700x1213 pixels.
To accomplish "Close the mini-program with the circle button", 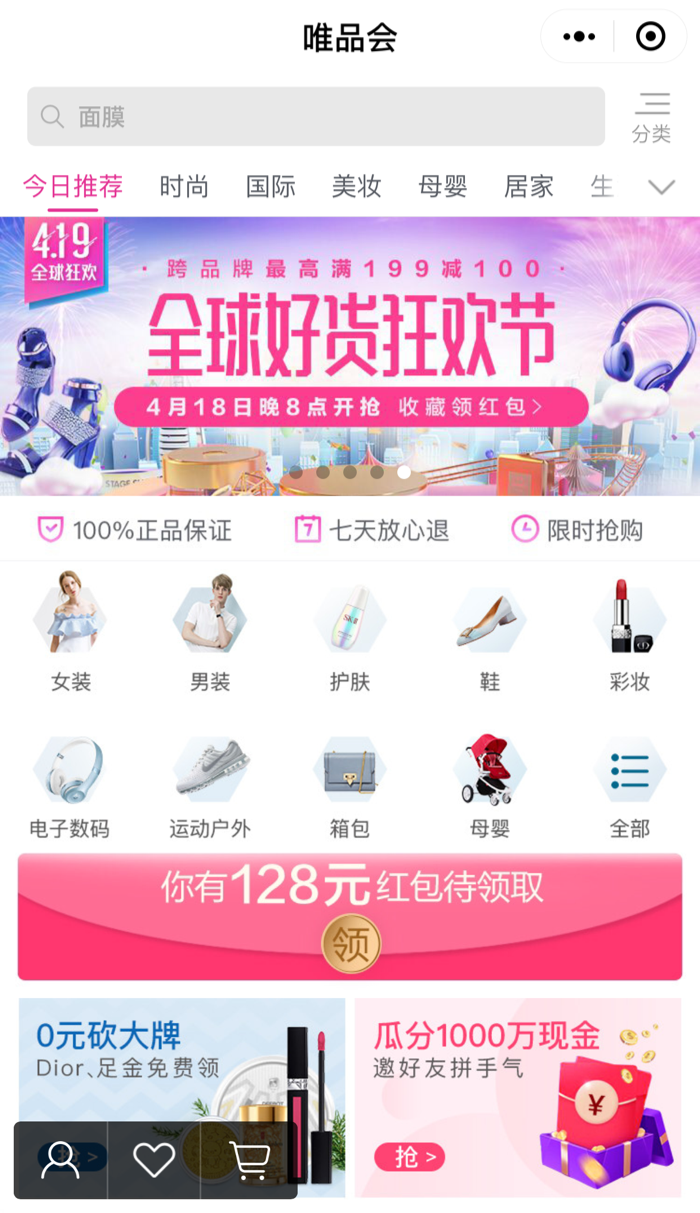I will click(651, 37).
